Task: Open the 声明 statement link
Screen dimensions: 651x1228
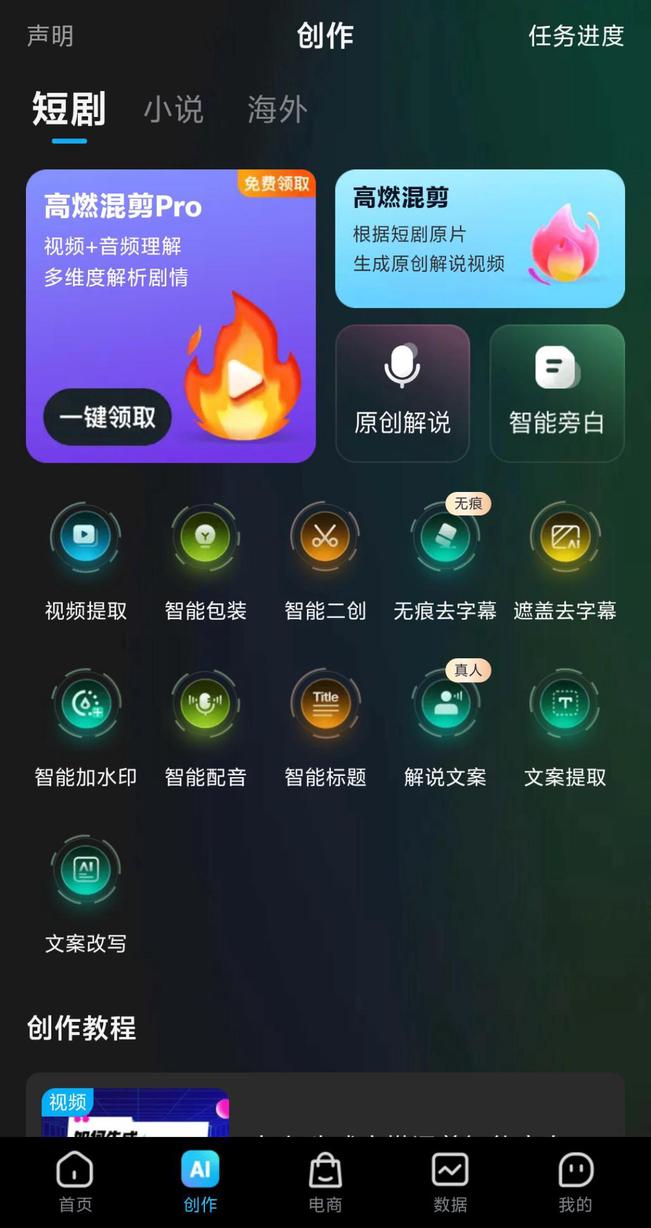Action: pyautogui.click(x=50, y=36)
